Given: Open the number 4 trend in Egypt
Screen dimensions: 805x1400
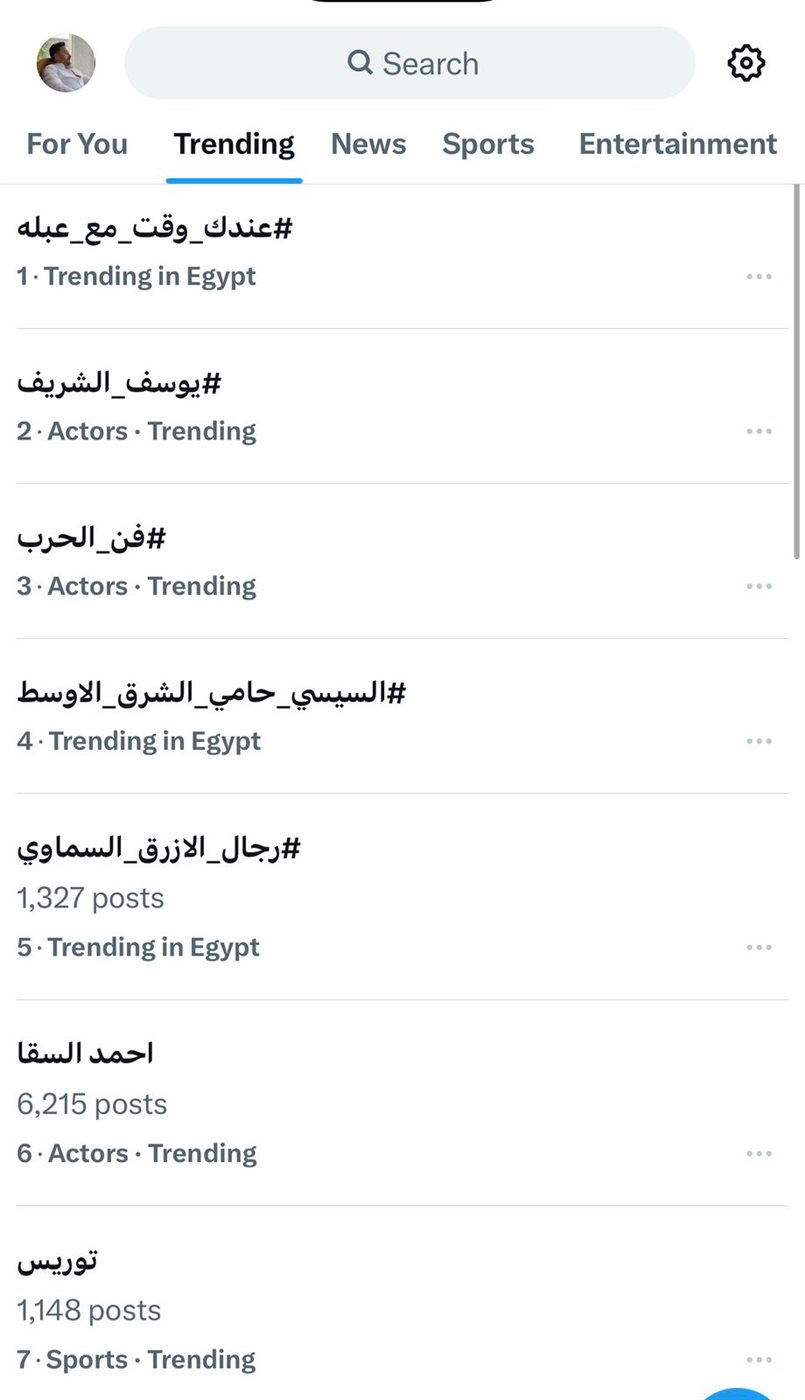Looking at the screenshot, I should [x=211, y=694].
